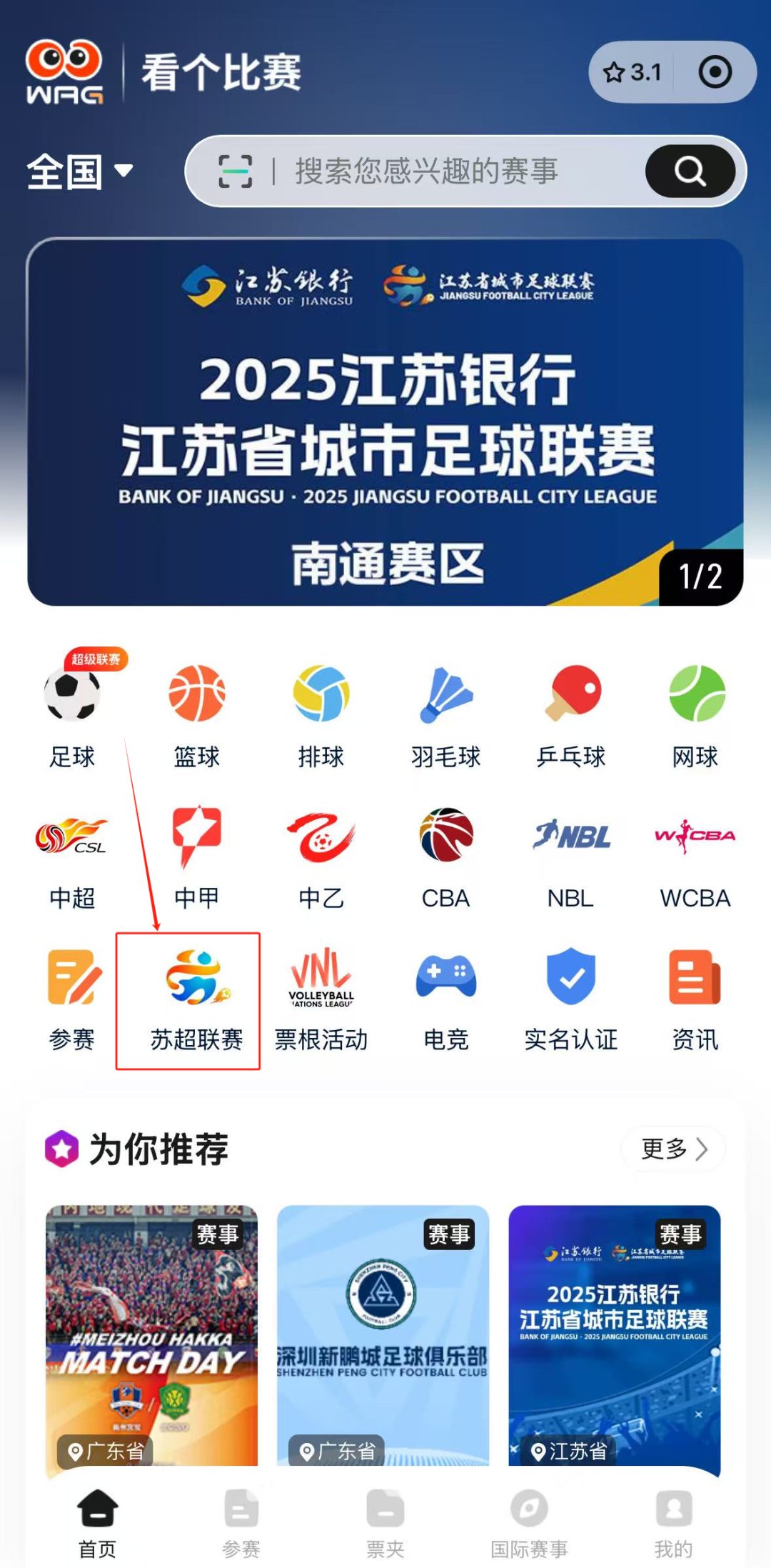
Task: Open the 全国 region dropdown
Action: point(80,172)
